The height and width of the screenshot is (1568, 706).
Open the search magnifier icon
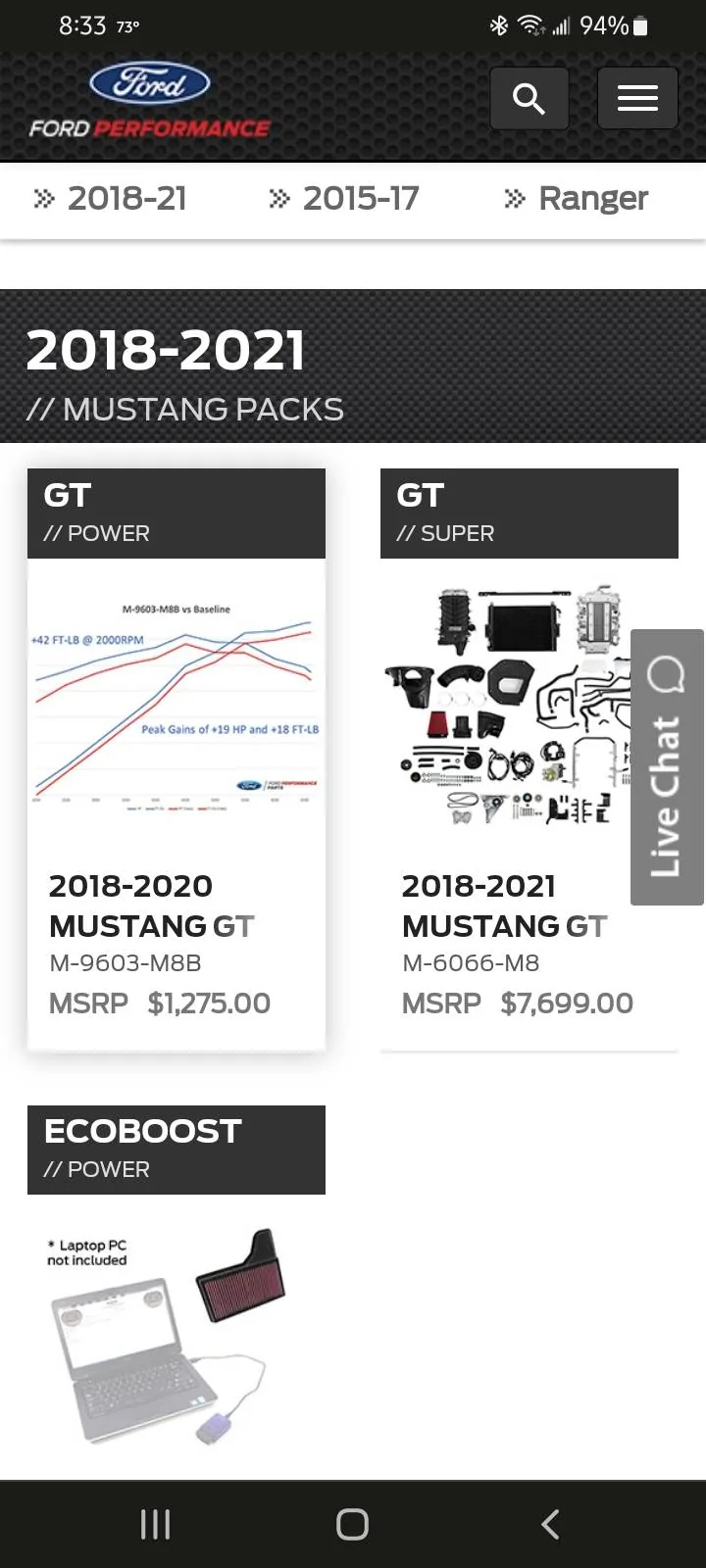(529, 98)
